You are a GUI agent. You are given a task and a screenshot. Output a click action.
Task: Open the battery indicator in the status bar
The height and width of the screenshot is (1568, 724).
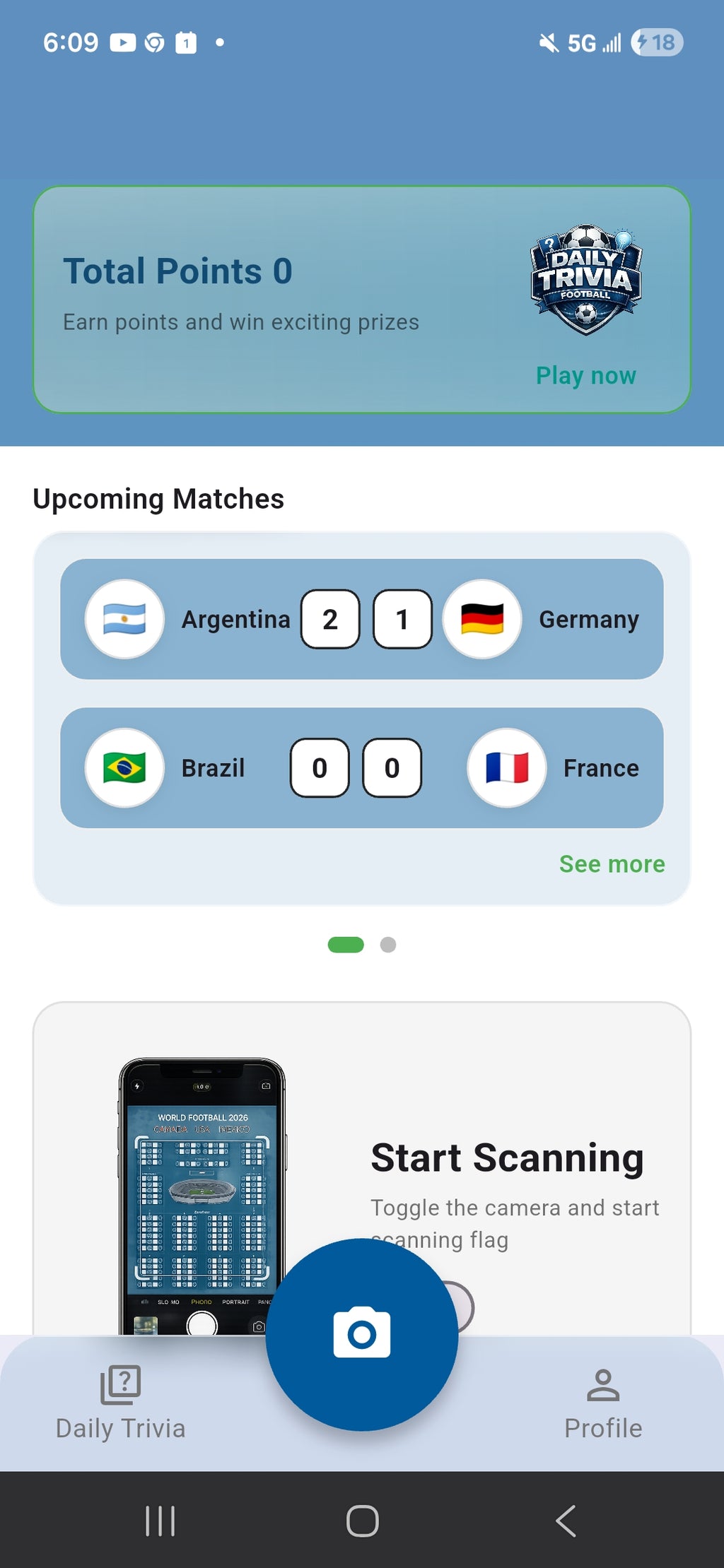coord(657,43)
